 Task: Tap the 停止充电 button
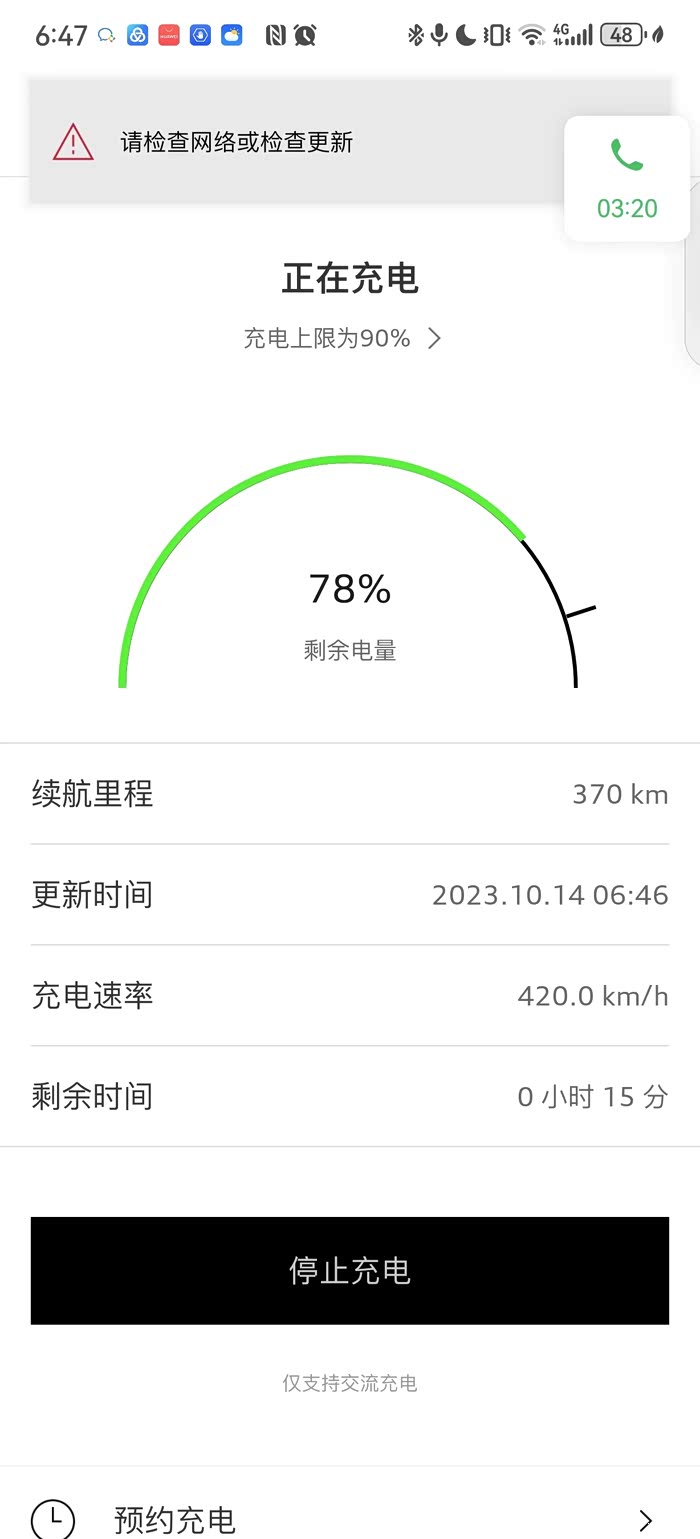[349, 1270]
